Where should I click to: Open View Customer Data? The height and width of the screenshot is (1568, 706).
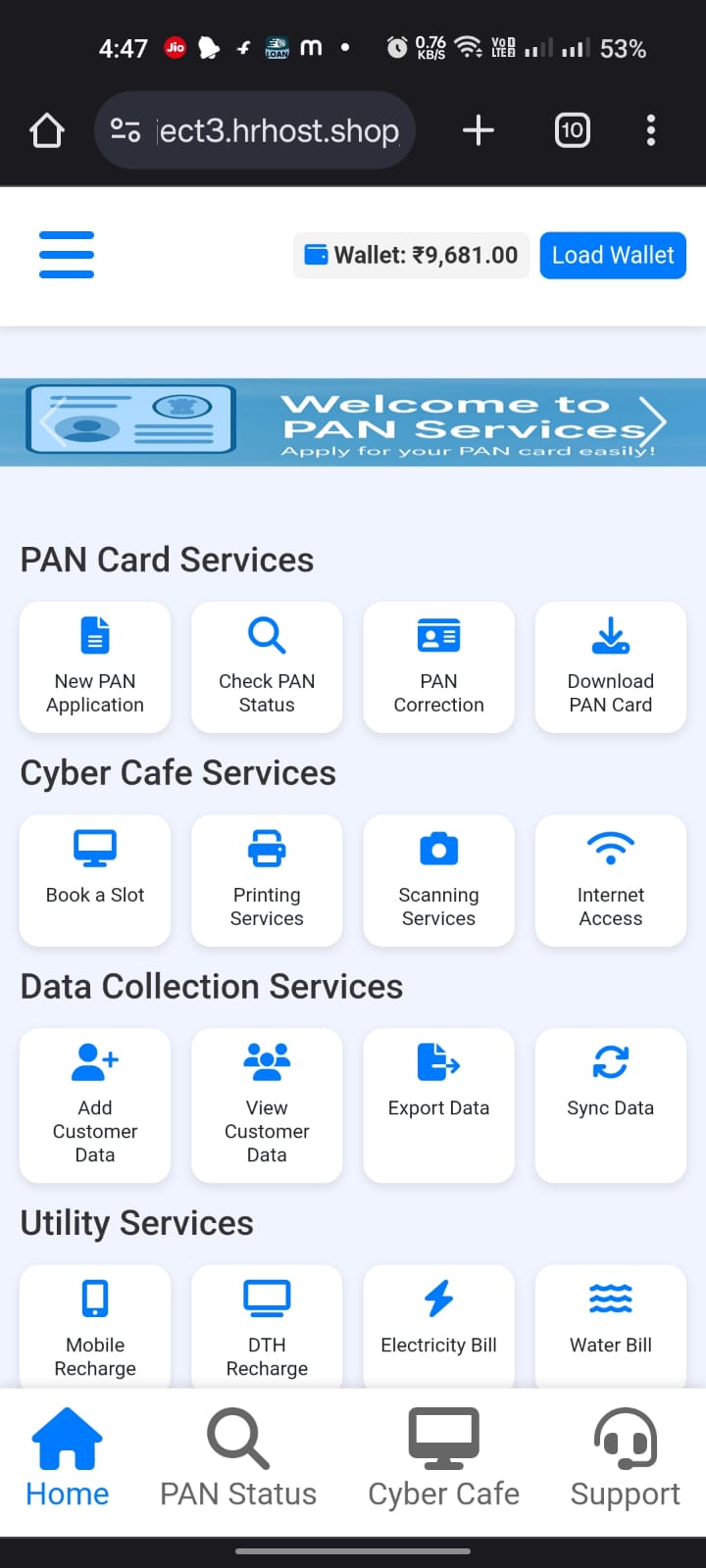pyautogui.click(x=267, y=1104)
